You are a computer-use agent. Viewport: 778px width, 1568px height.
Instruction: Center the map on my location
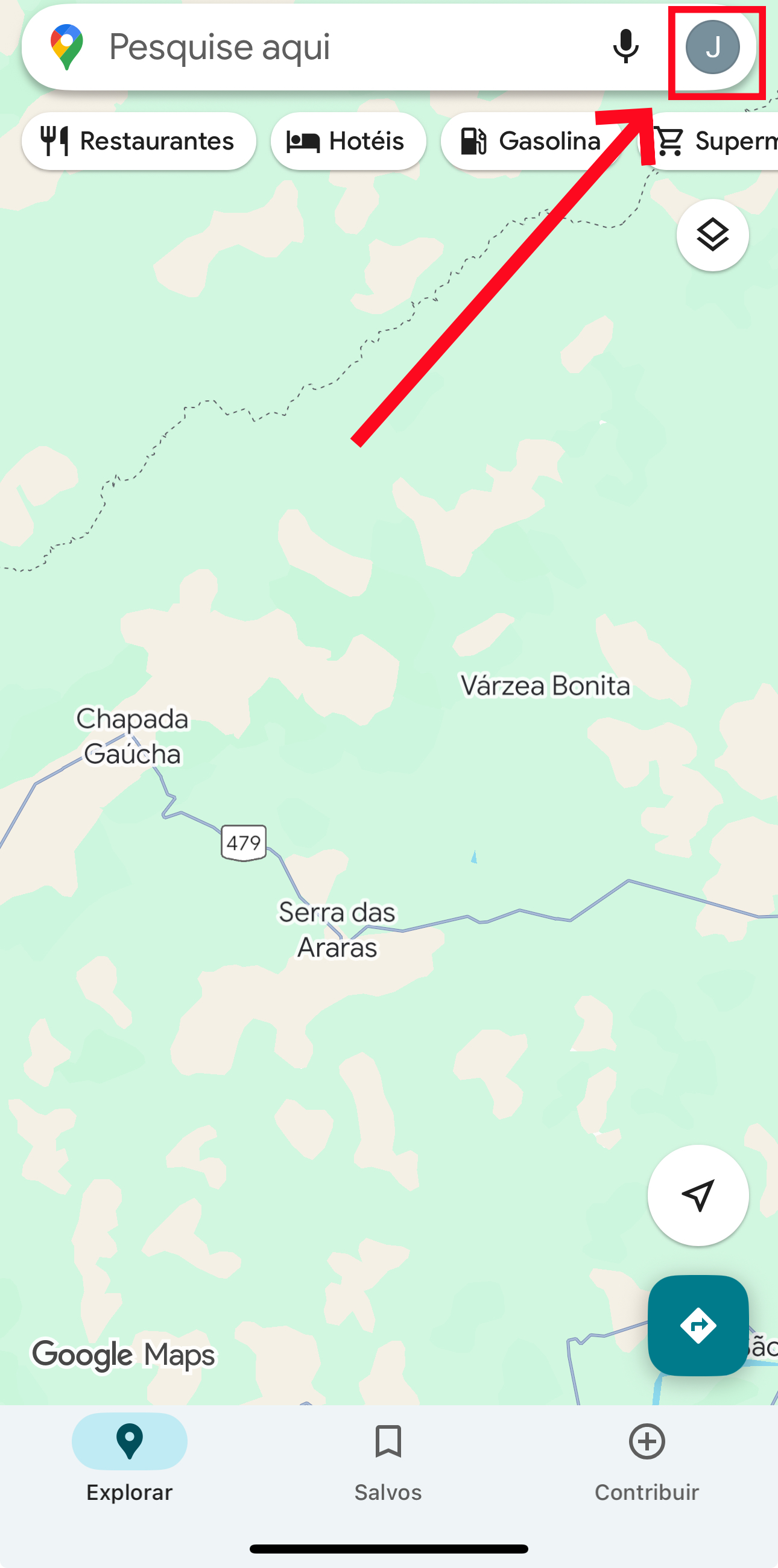(x=698, y=1195)
